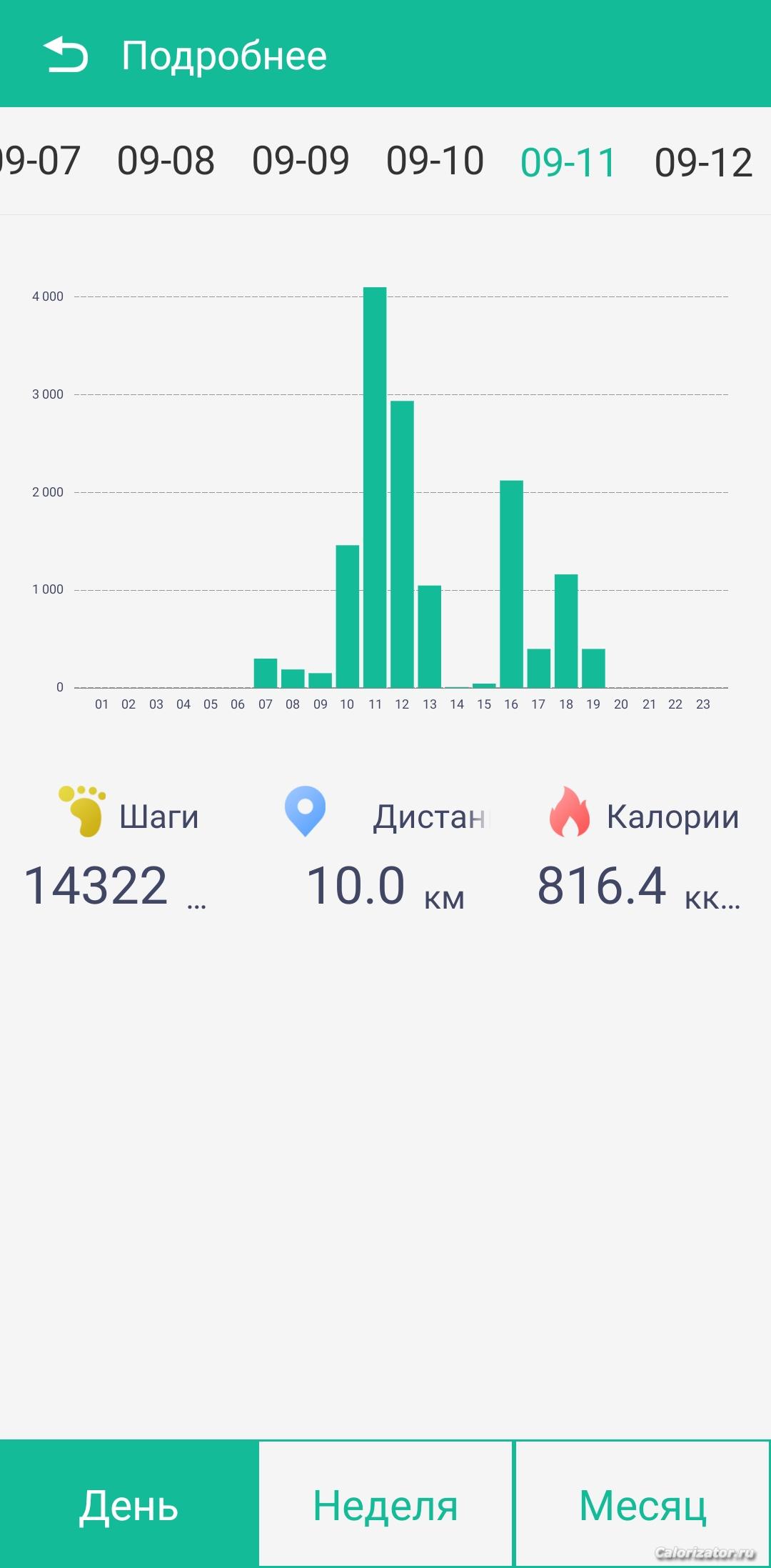Image resolution: width=771 pixels, height=1568 pixels.
Task: Go back using the arrow icon
Action: pos(66,55)
